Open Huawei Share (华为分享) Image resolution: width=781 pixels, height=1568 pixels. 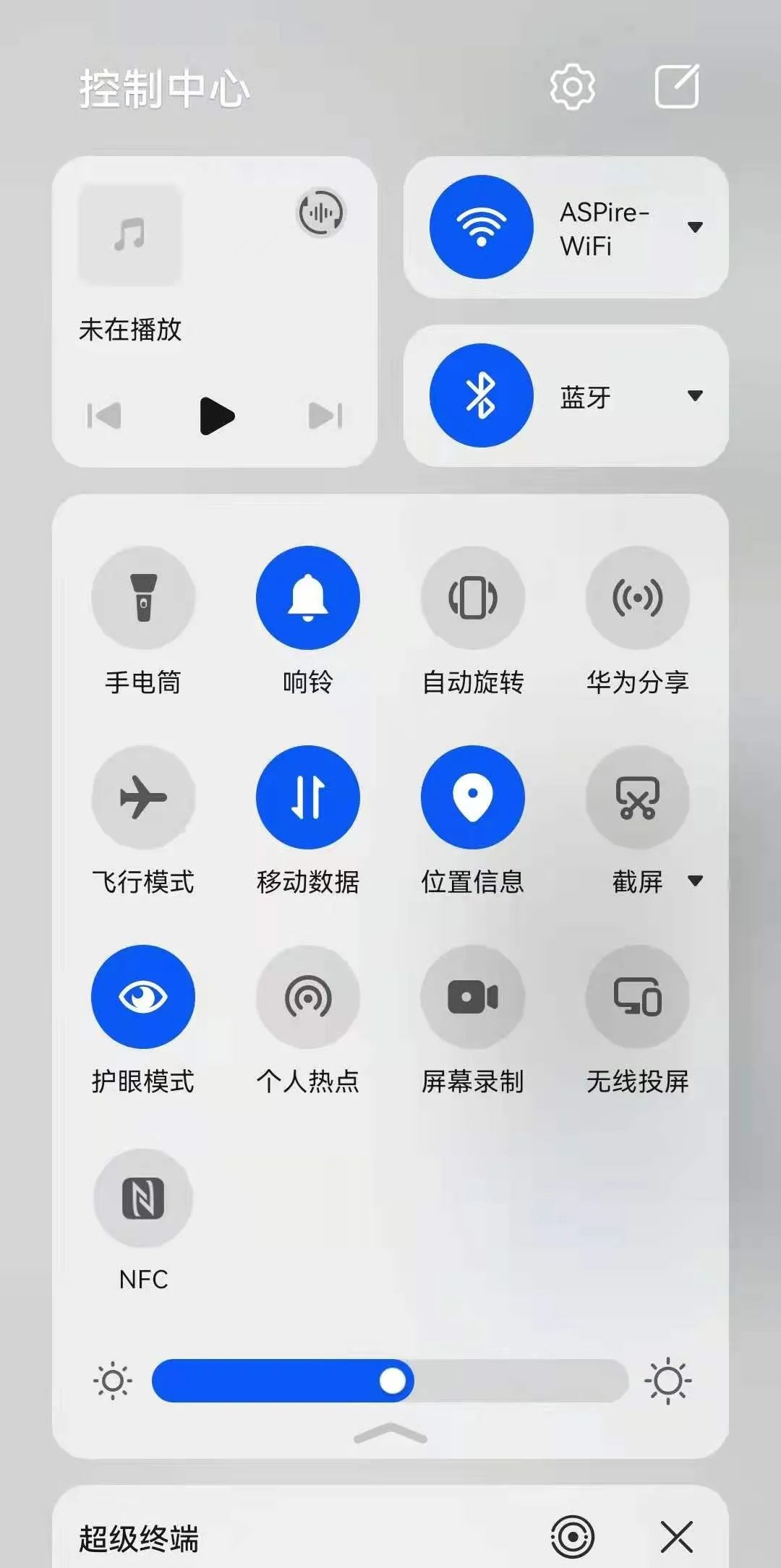tap(638, 597)
